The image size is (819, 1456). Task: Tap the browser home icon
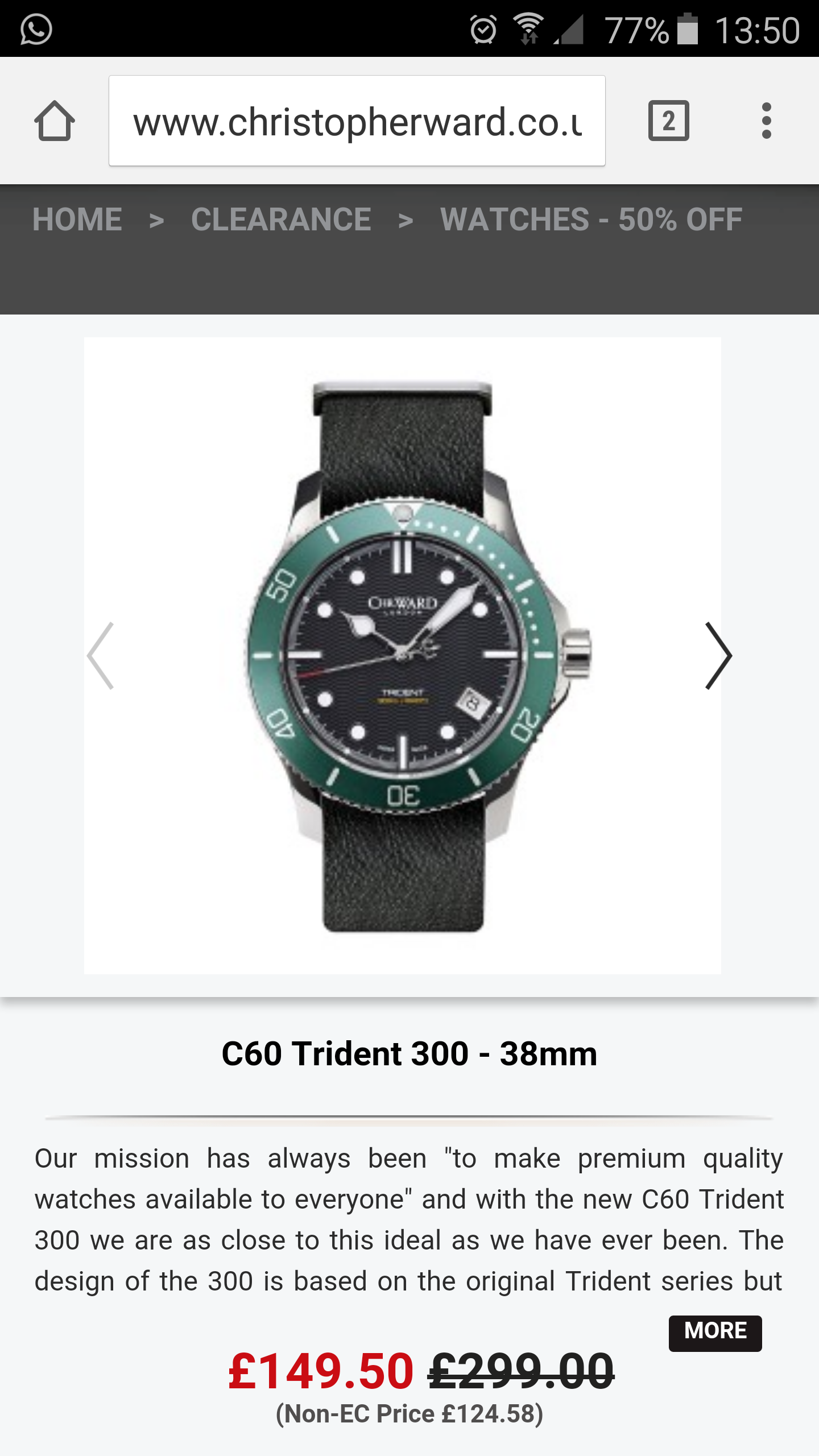(55, 121)
